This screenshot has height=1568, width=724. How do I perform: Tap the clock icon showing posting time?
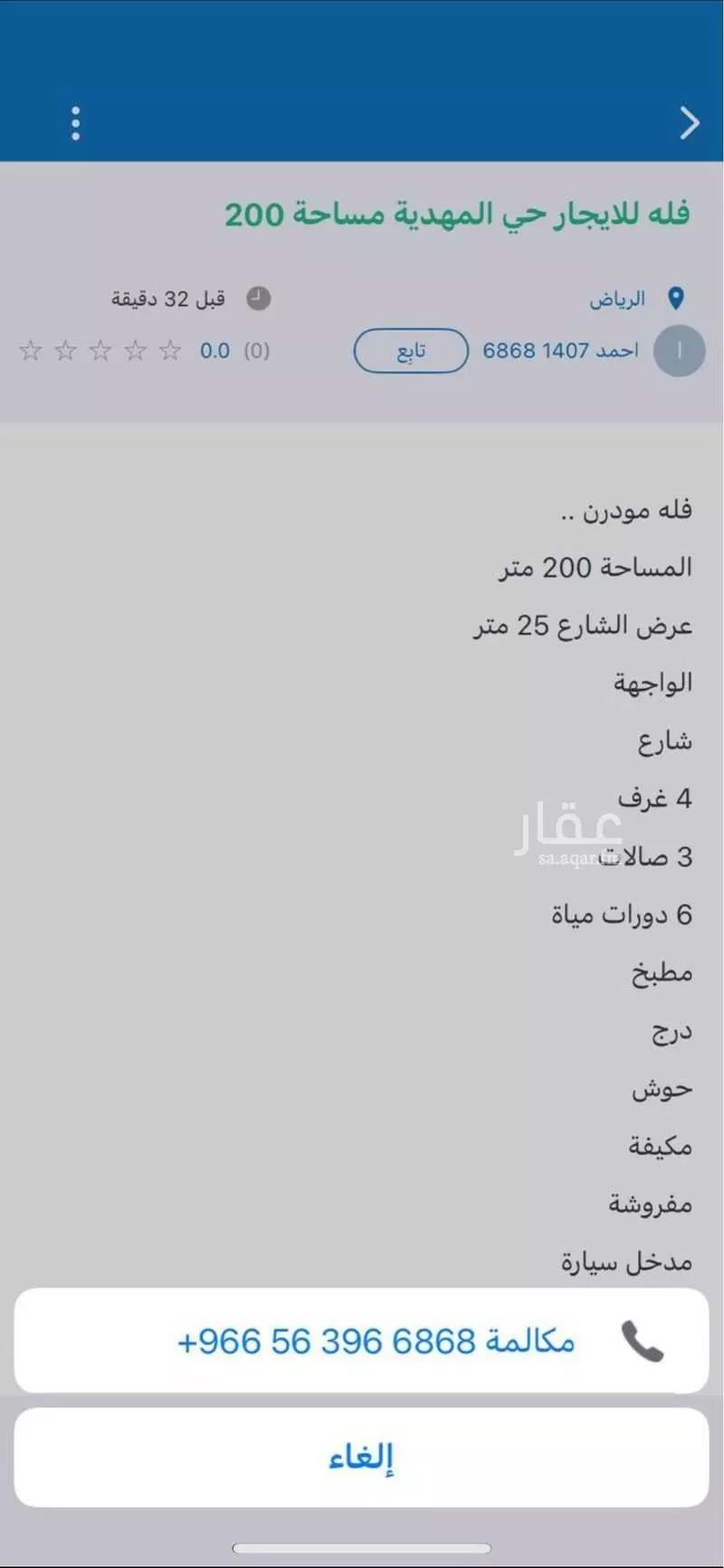point(259,298)
